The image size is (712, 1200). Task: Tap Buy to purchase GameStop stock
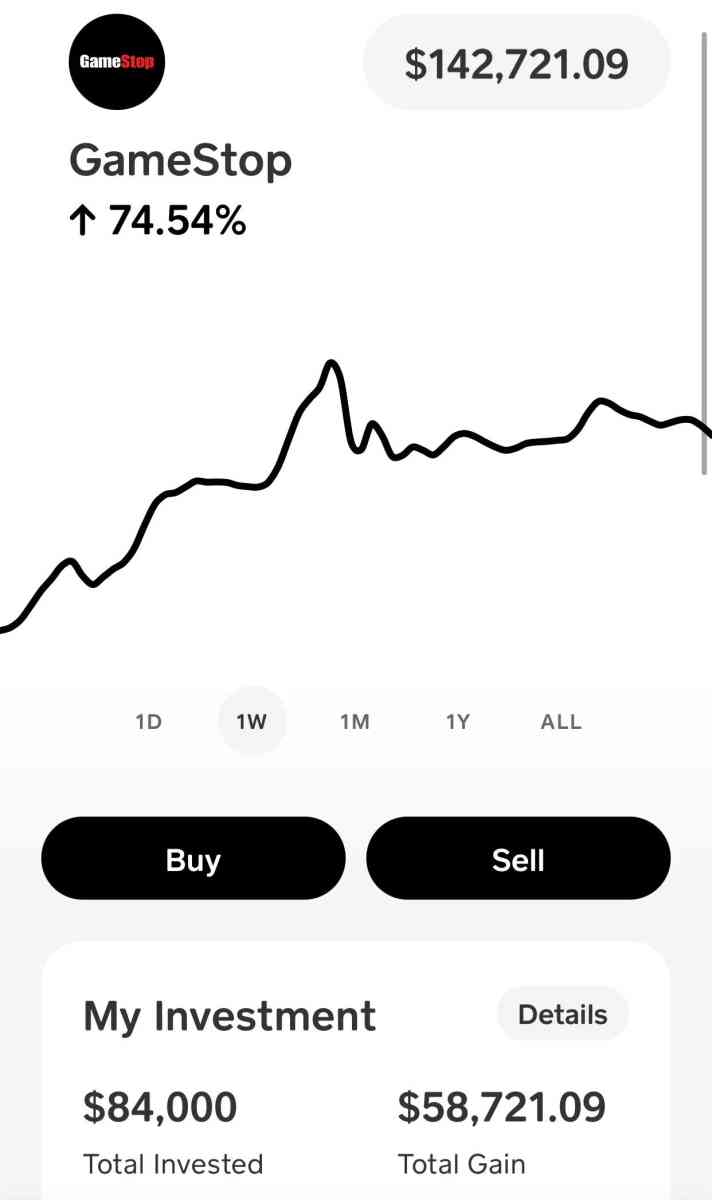point(193,859)
